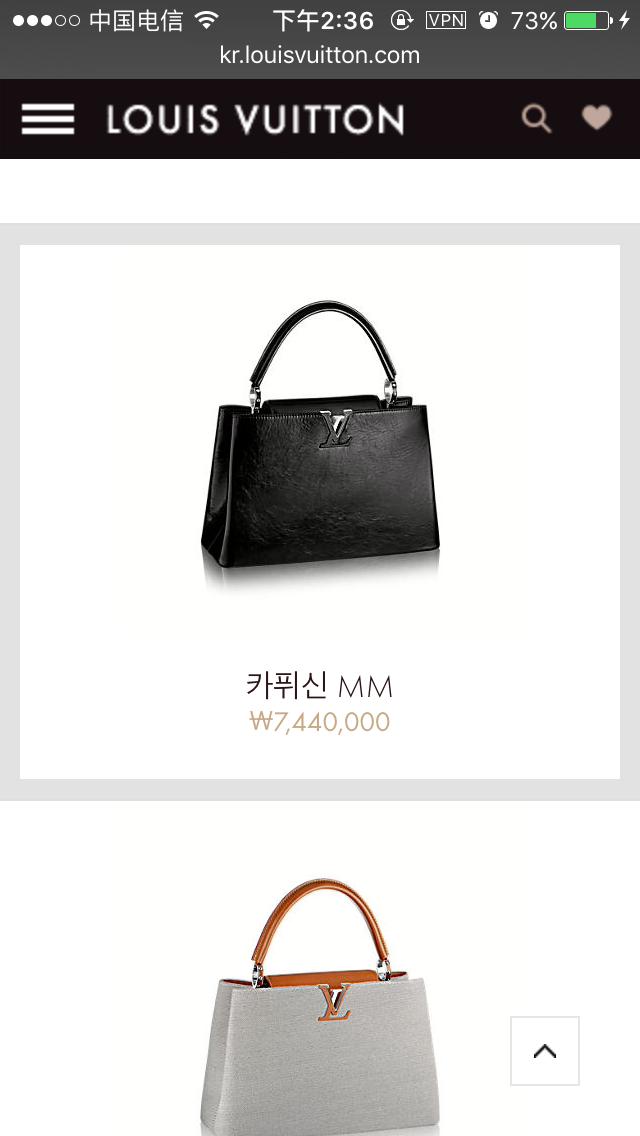Image resolution: width=640 pixels, height=1136 pixels.
Task: Open the hamburger navigation menu
Action: (x=48, y=119)
